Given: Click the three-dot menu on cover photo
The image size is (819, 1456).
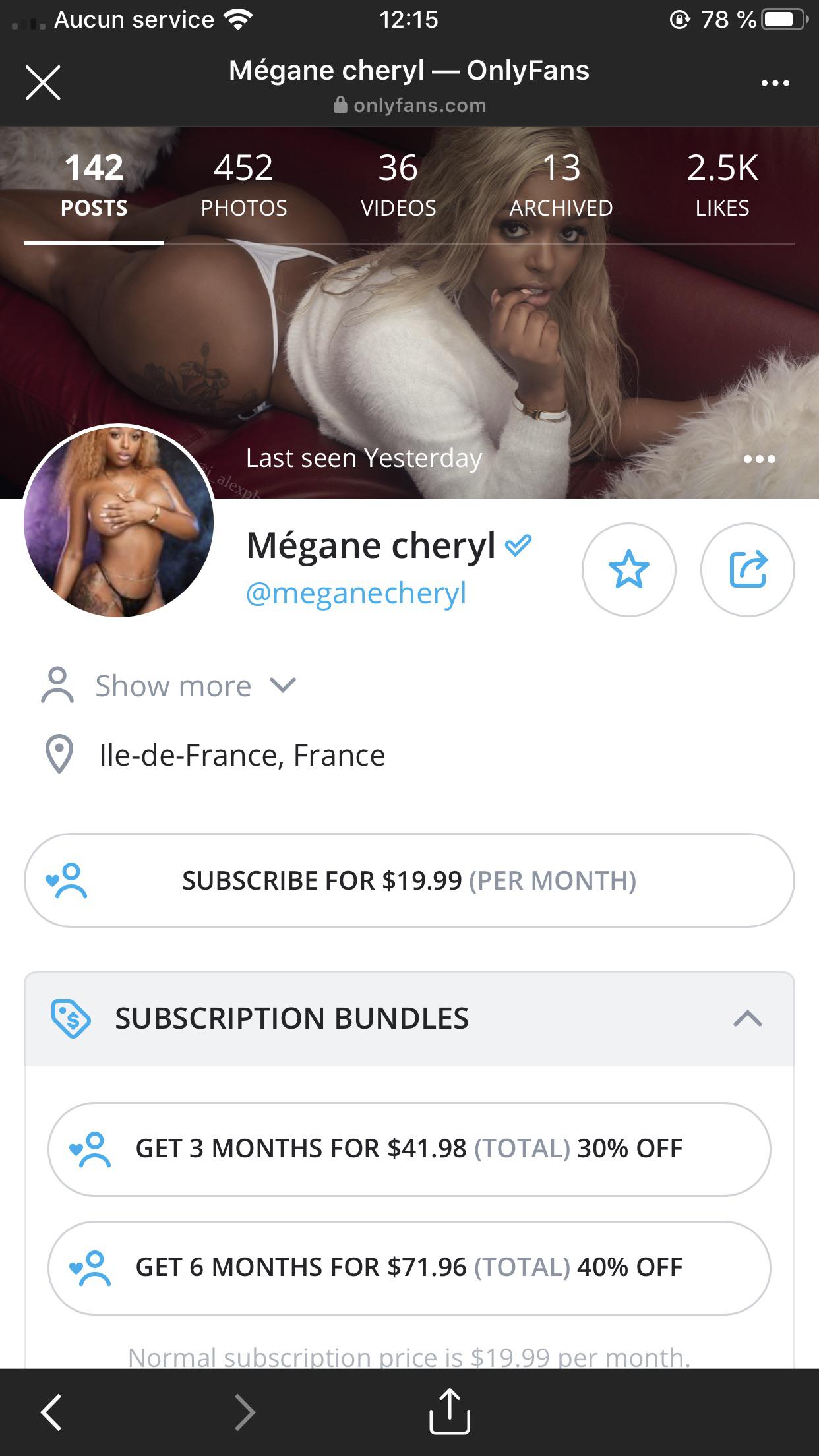Looking at the screenshot, I should point(761,458).
